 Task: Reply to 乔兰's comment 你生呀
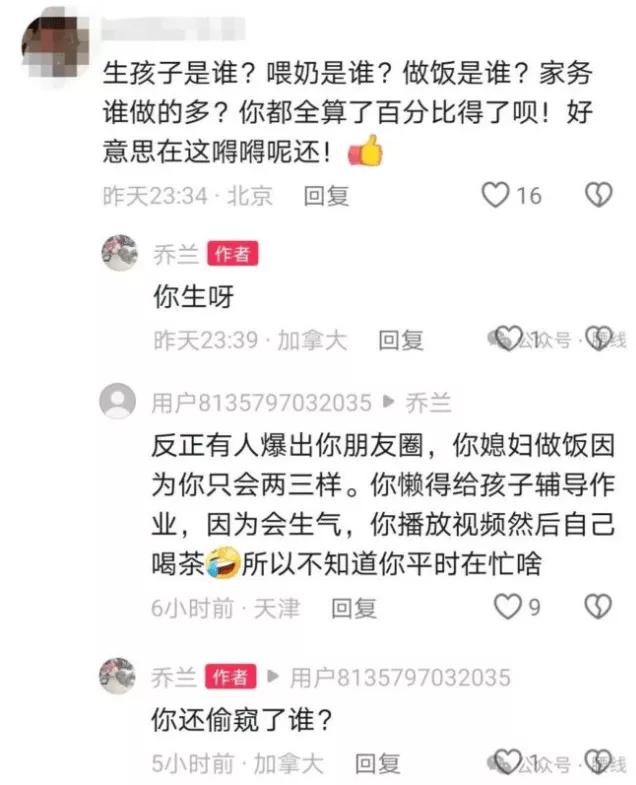click(400, 340)
